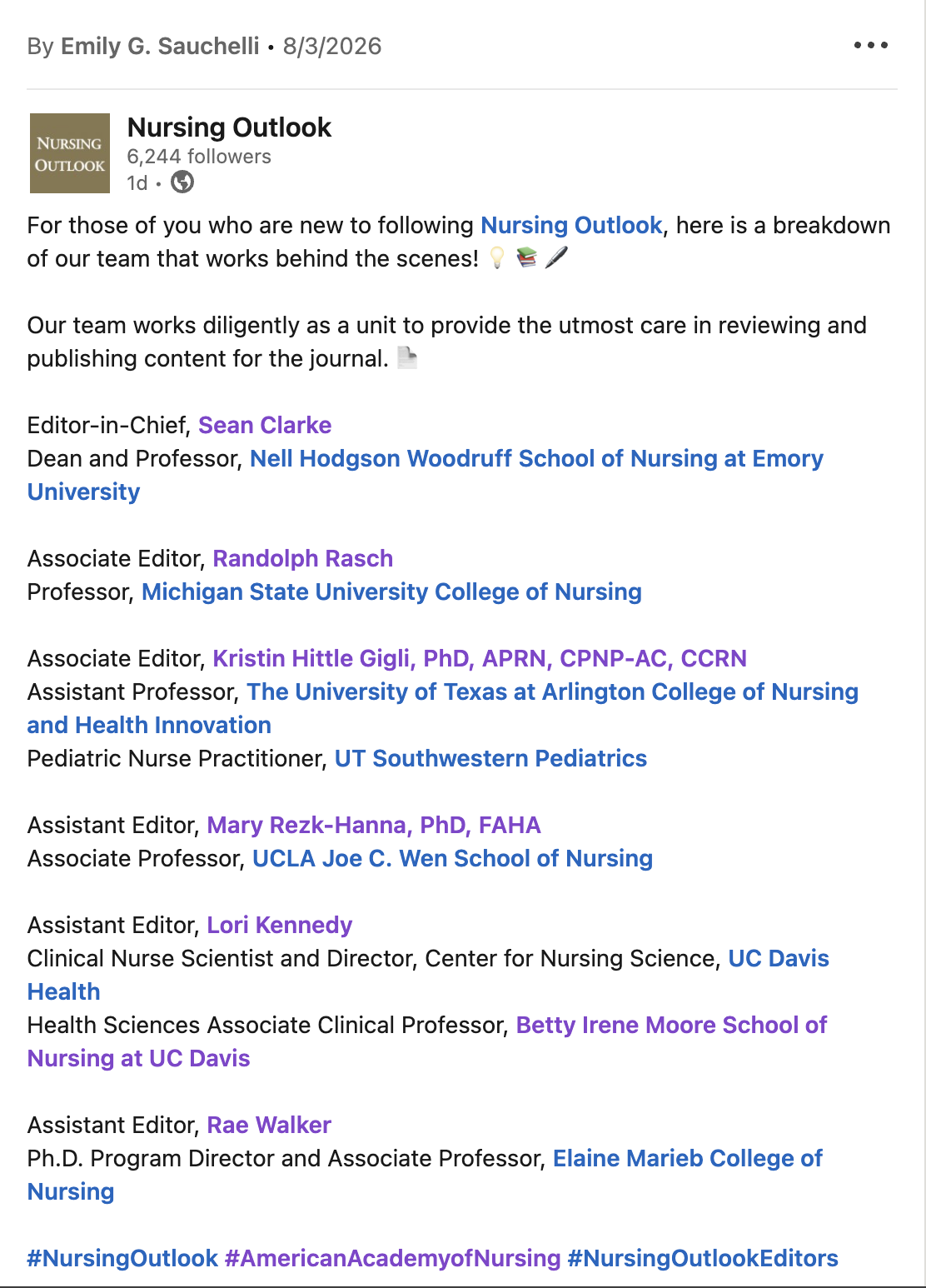View Mary Rezk-Hanna's profile
Screen dimensions: 926x1288
tap(374, 826)
